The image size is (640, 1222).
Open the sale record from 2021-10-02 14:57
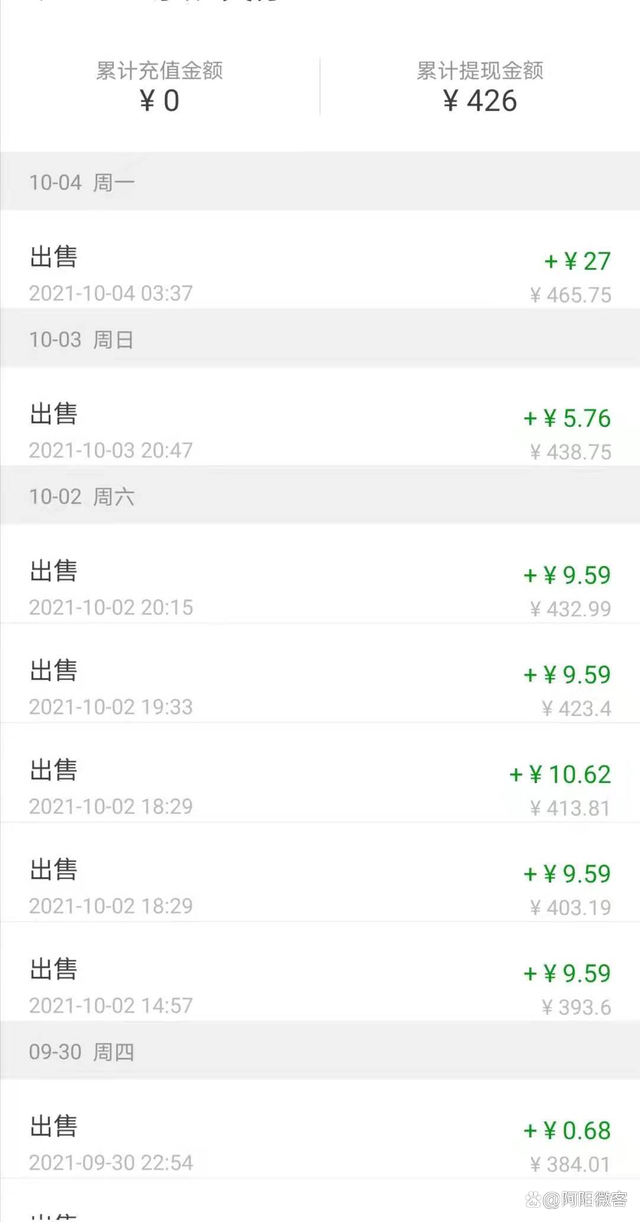coord(320,987)
